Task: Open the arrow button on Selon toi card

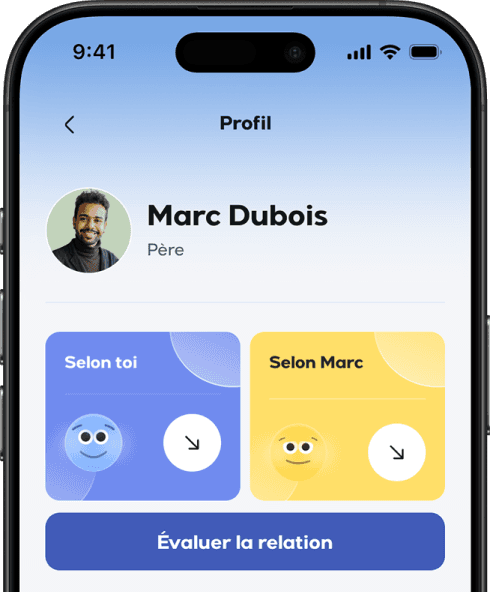Action: (192, 442)
